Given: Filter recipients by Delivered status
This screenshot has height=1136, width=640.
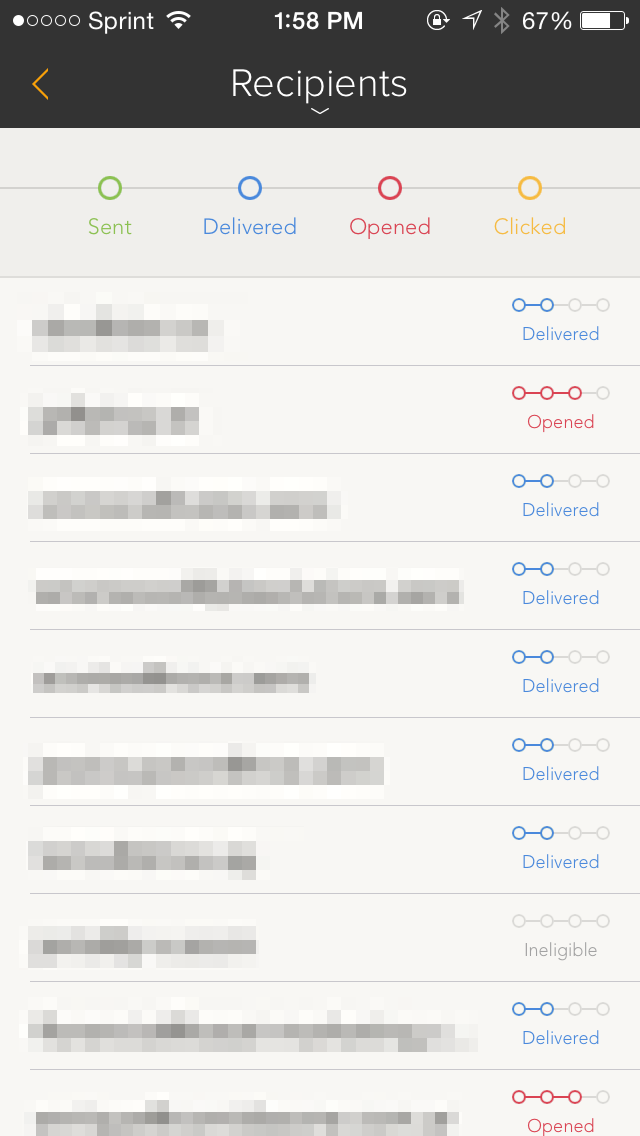Looking at the screenshot, I should point(249,206).
